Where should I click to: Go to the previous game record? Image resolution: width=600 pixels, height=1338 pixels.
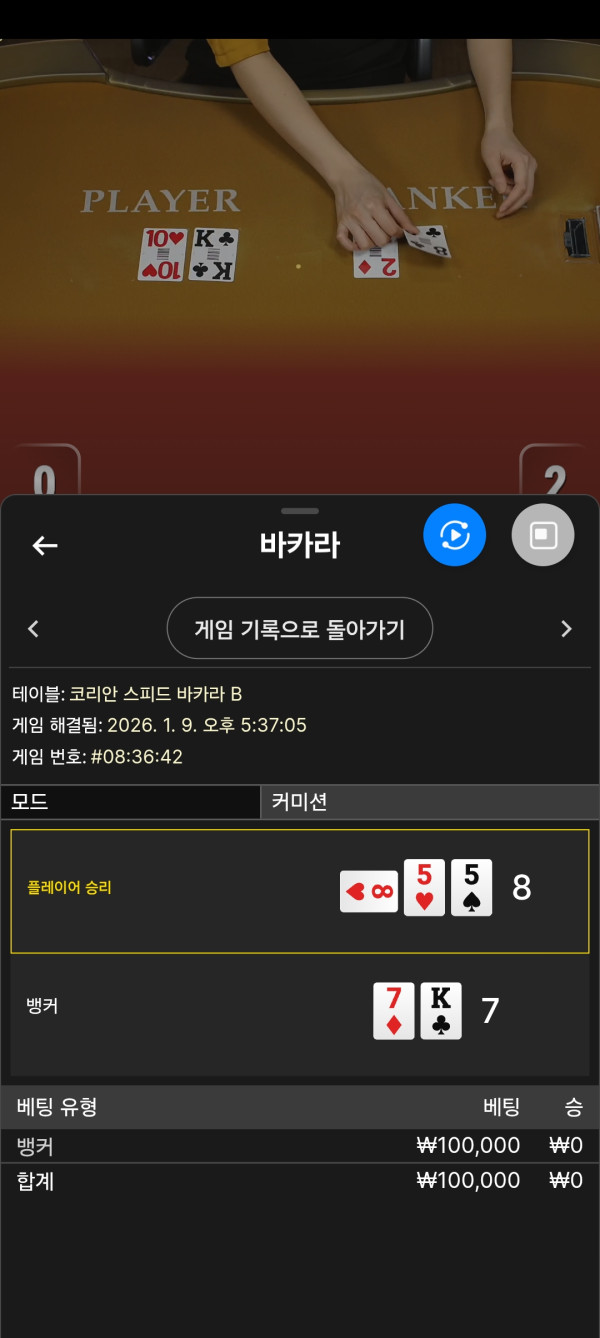(33, 629)
